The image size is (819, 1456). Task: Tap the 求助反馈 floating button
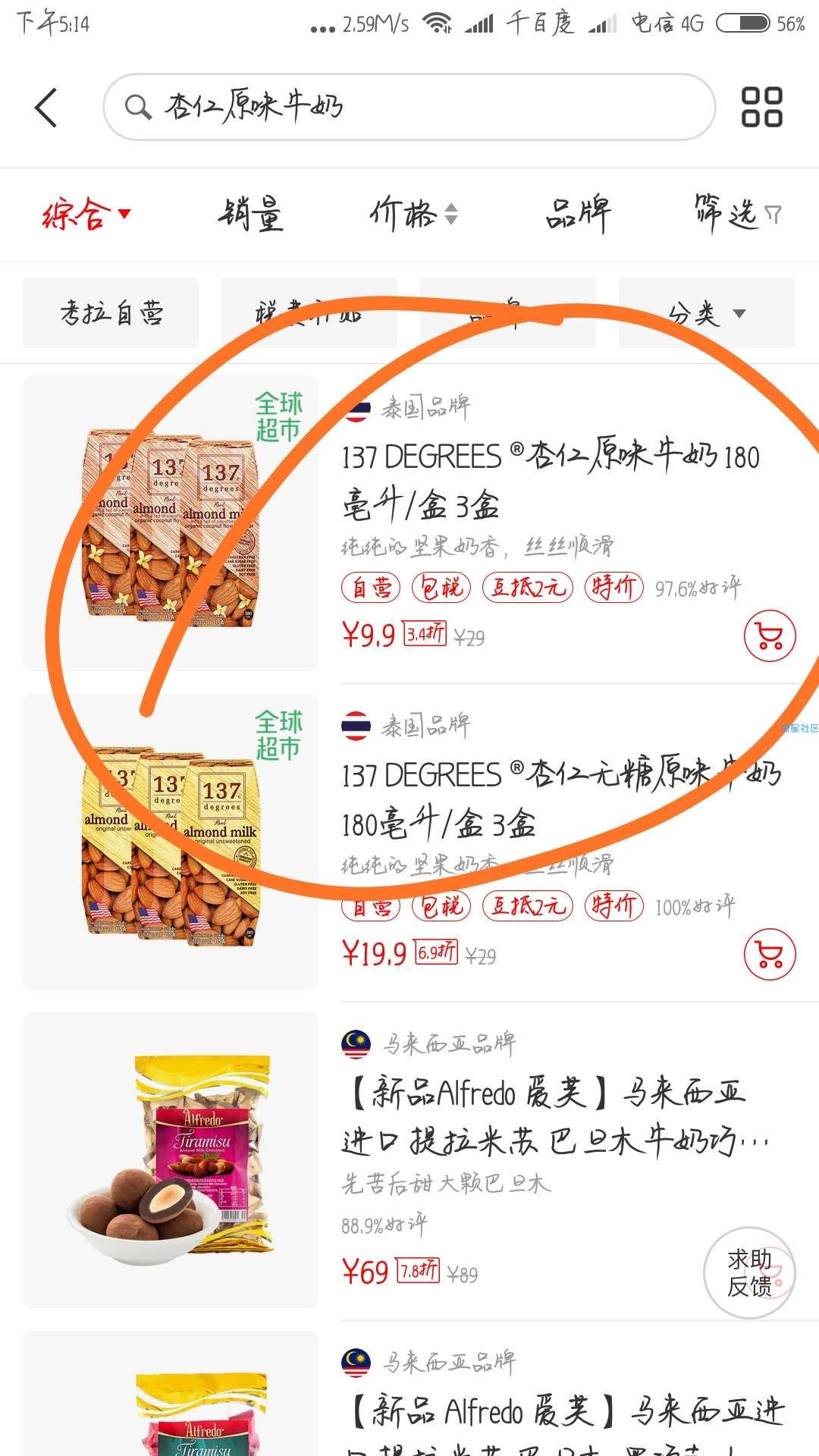click(x=749, y=1273)
